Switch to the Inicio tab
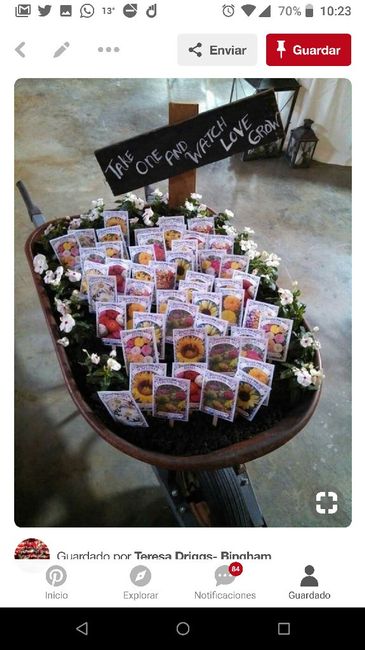Image resolution: width=365 pixels, height=650 pixels. tap(56, 582)
